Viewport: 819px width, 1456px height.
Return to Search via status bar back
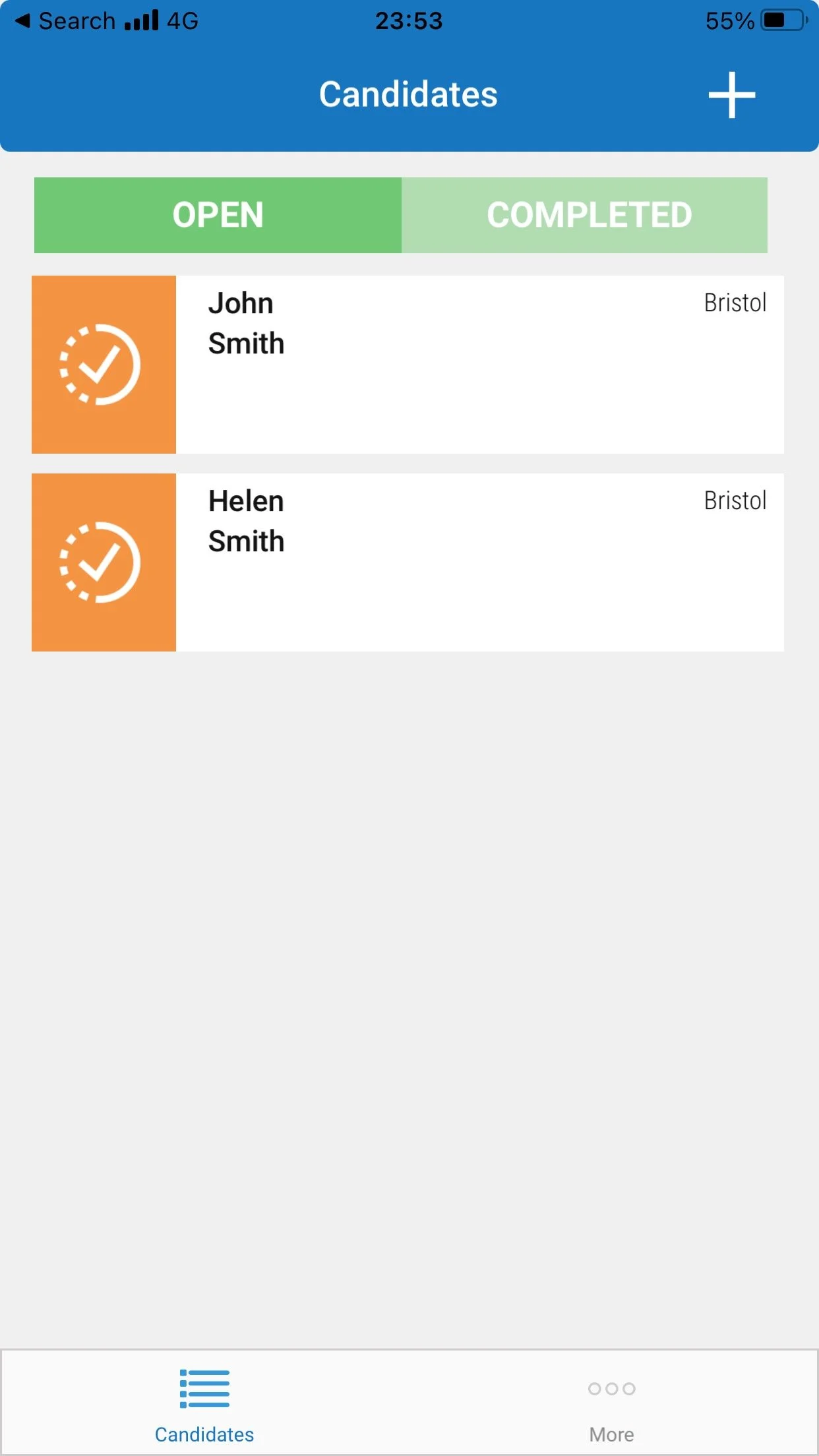[65, 21]
